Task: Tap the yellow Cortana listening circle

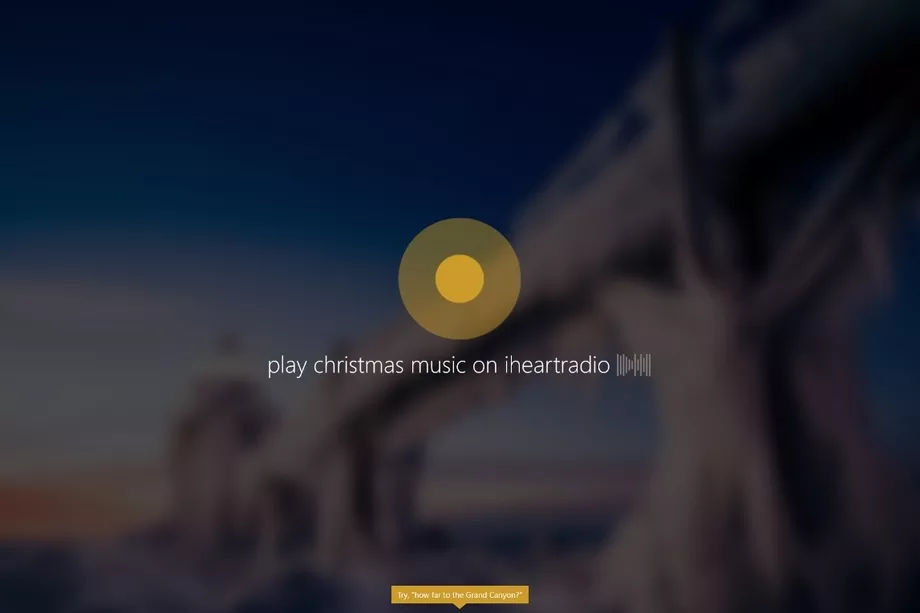Action: pyautogui.click(x=459, y=279)
